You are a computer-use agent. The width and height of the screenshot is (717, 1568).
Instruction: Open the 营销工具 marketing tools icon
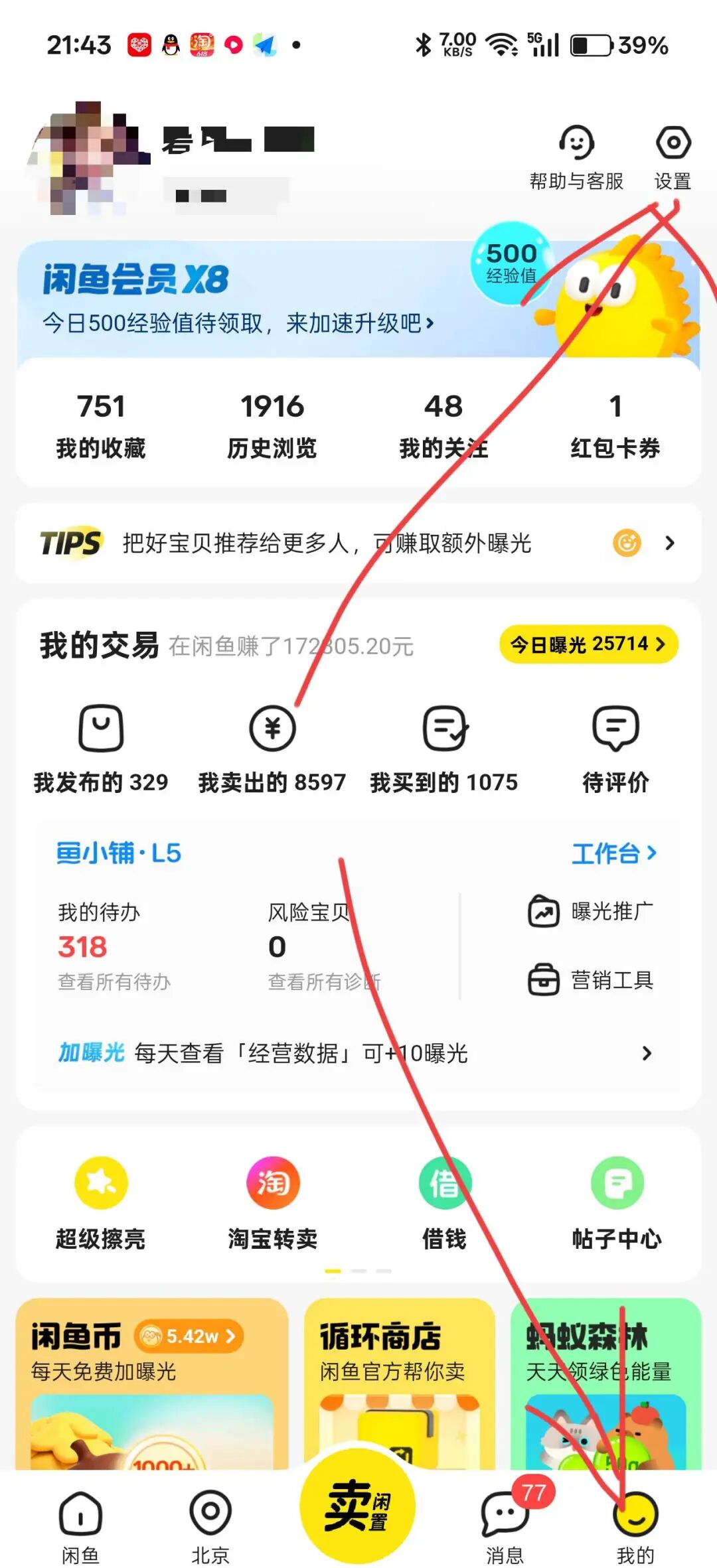click(x=544, y=980)
